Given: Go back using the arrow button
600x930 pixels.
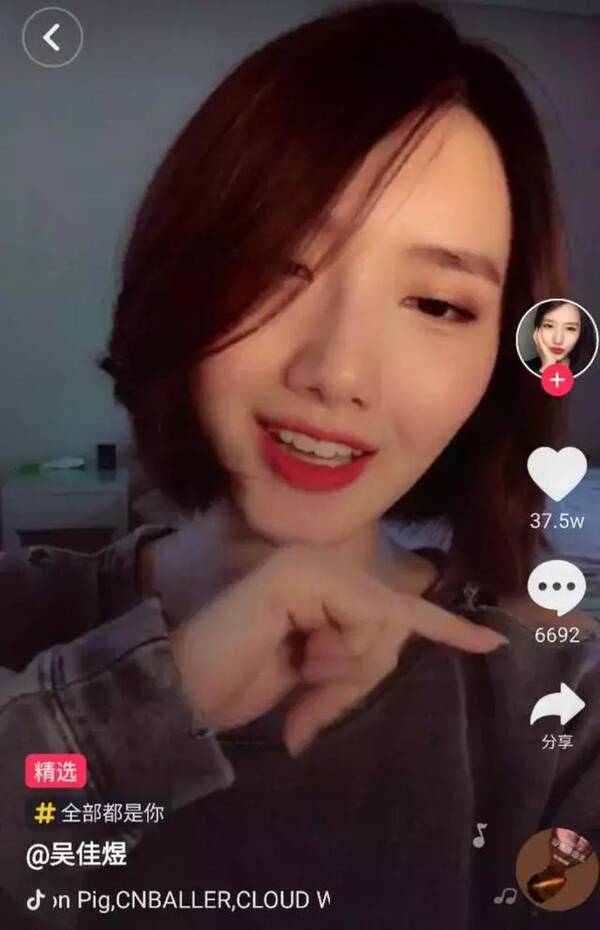Looking at the screenshot, I should click(52, 38).
